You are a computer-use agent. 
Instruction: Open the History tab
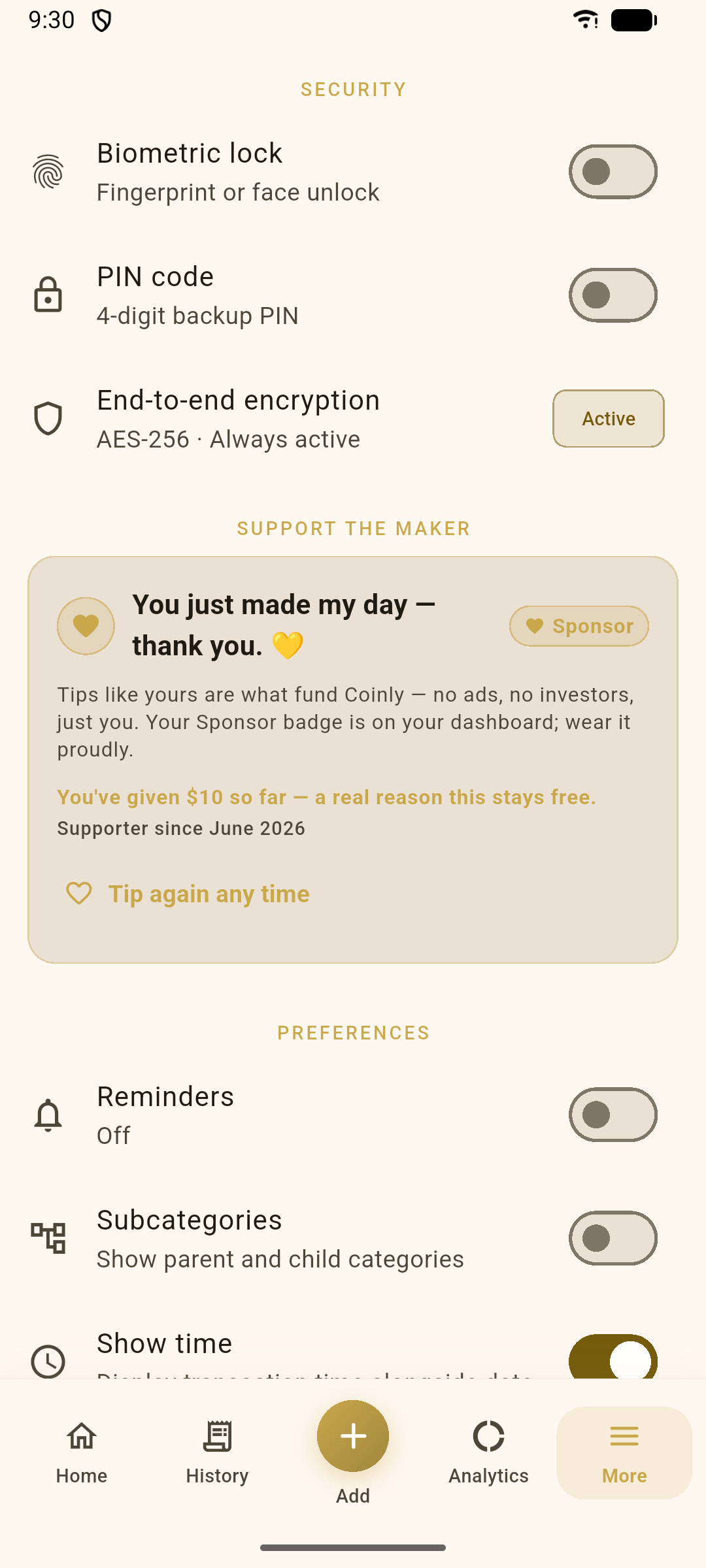click(x=217, y=1453)
